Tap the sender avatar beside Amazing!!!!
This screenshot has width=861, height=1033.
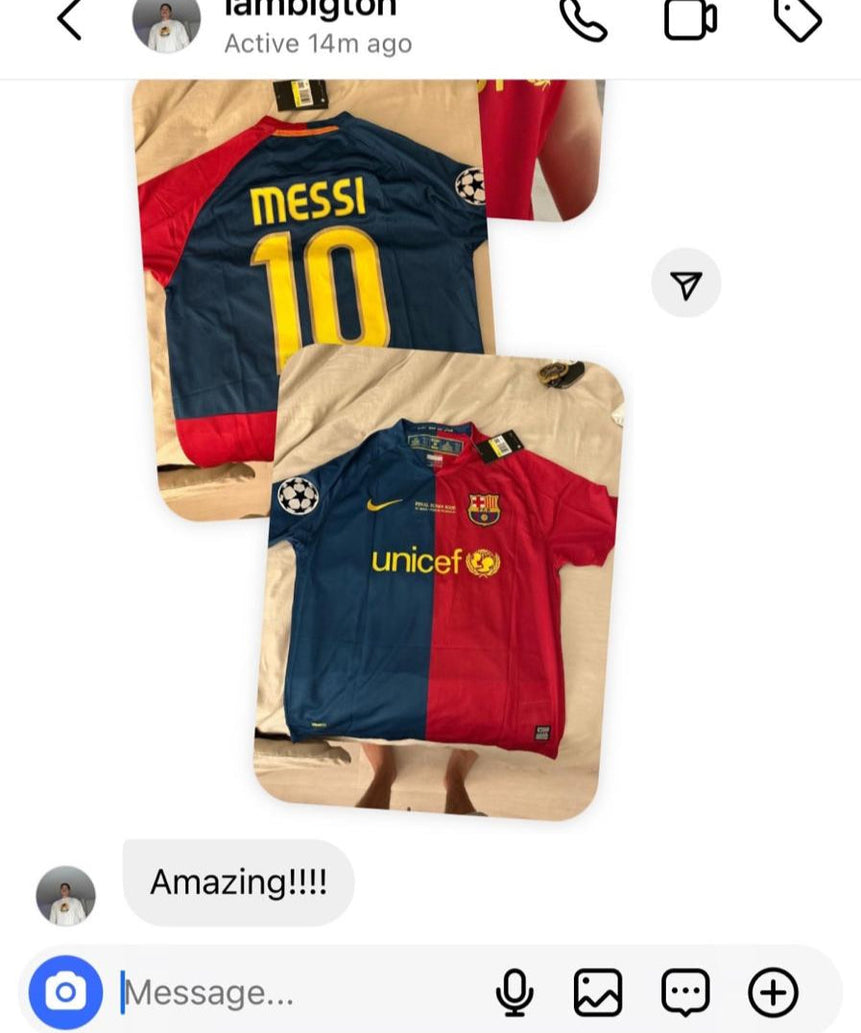coord(66,895)
